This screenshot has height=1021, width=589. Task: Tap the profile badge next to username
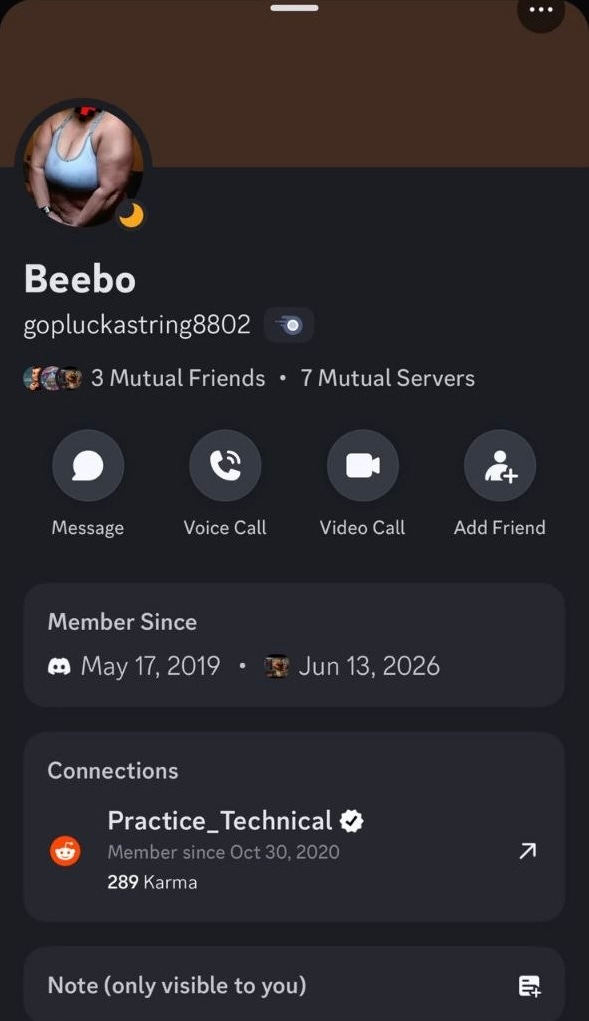pyautogui.click(x=289, y=325)
